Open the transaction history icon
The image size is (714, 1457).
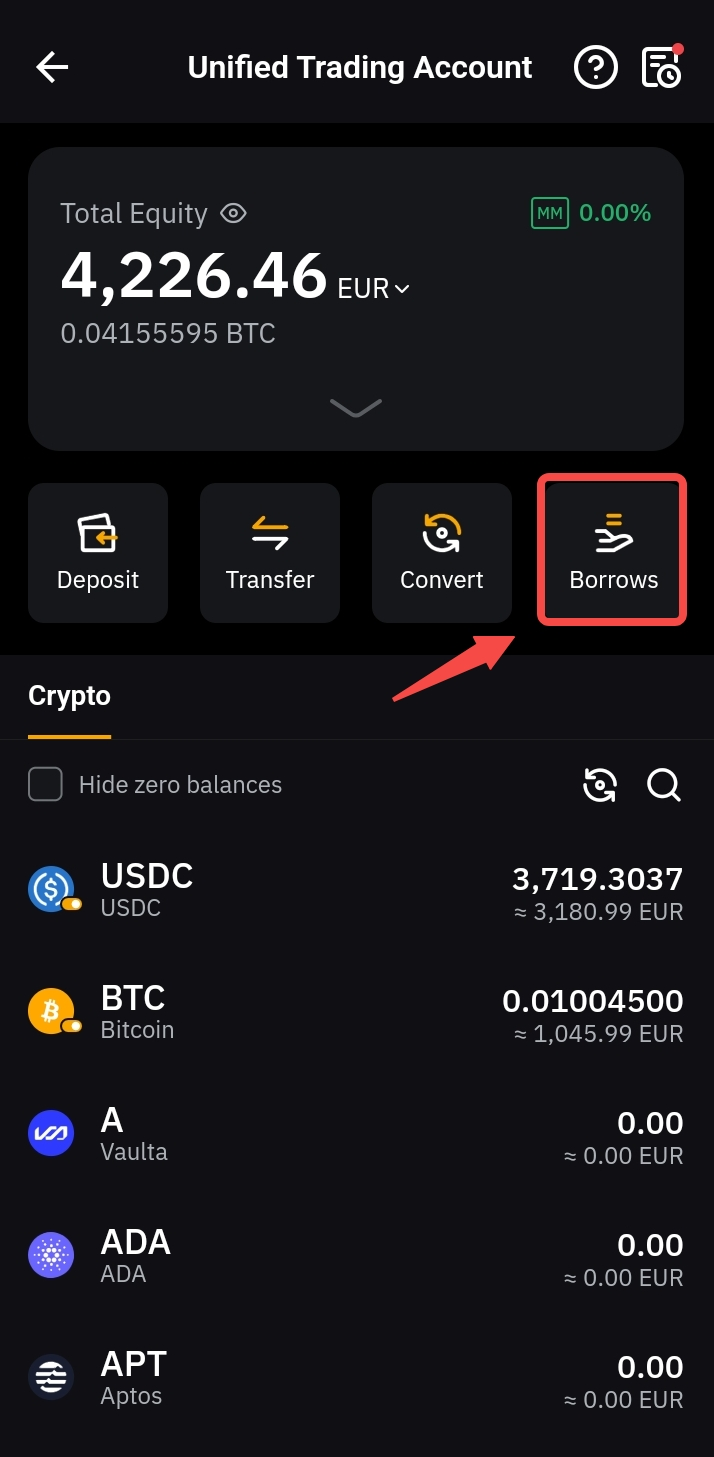661,67
